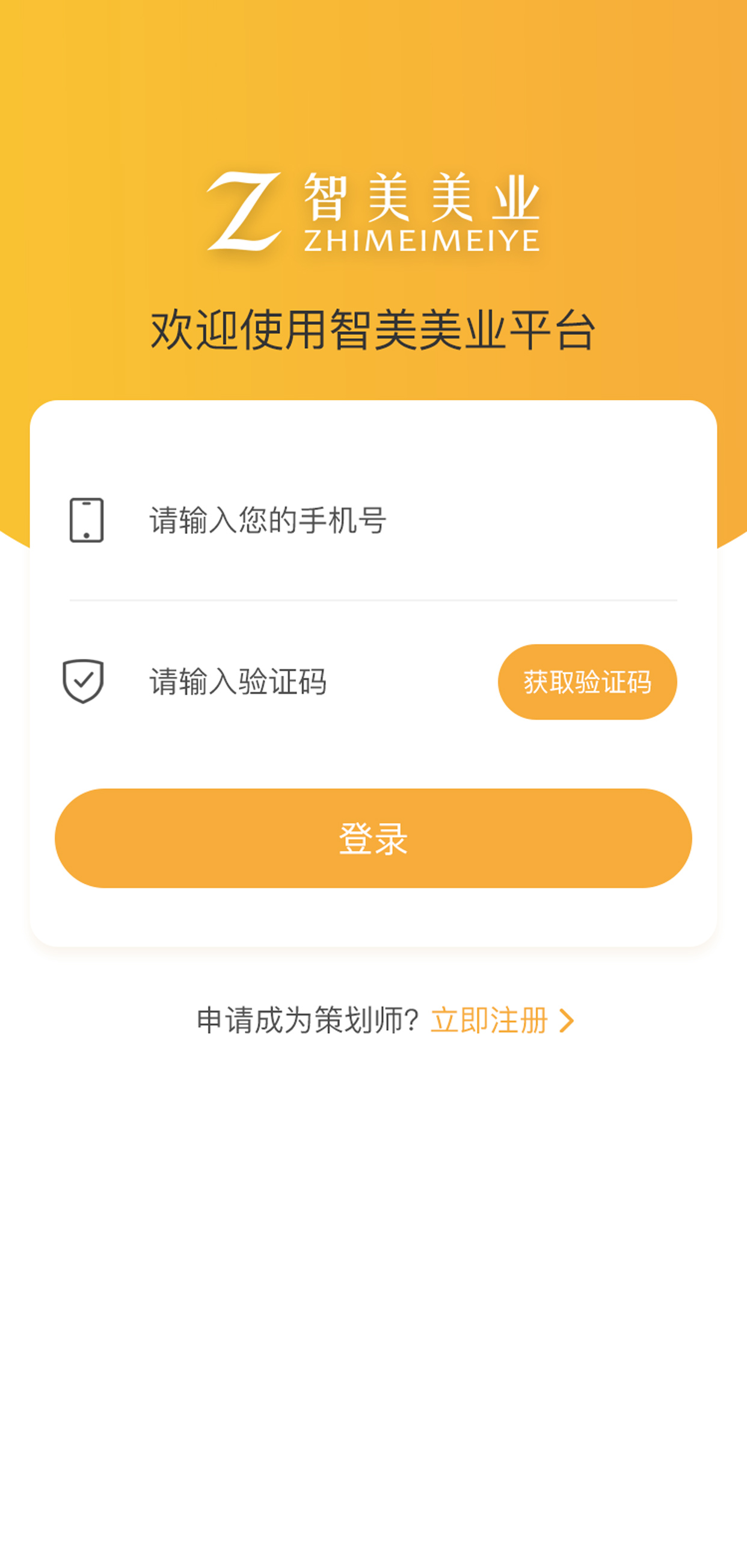This screenshot has width=747, height=1568.
Task: Tap the 登录 login button
Action: (x=373, y=838)
